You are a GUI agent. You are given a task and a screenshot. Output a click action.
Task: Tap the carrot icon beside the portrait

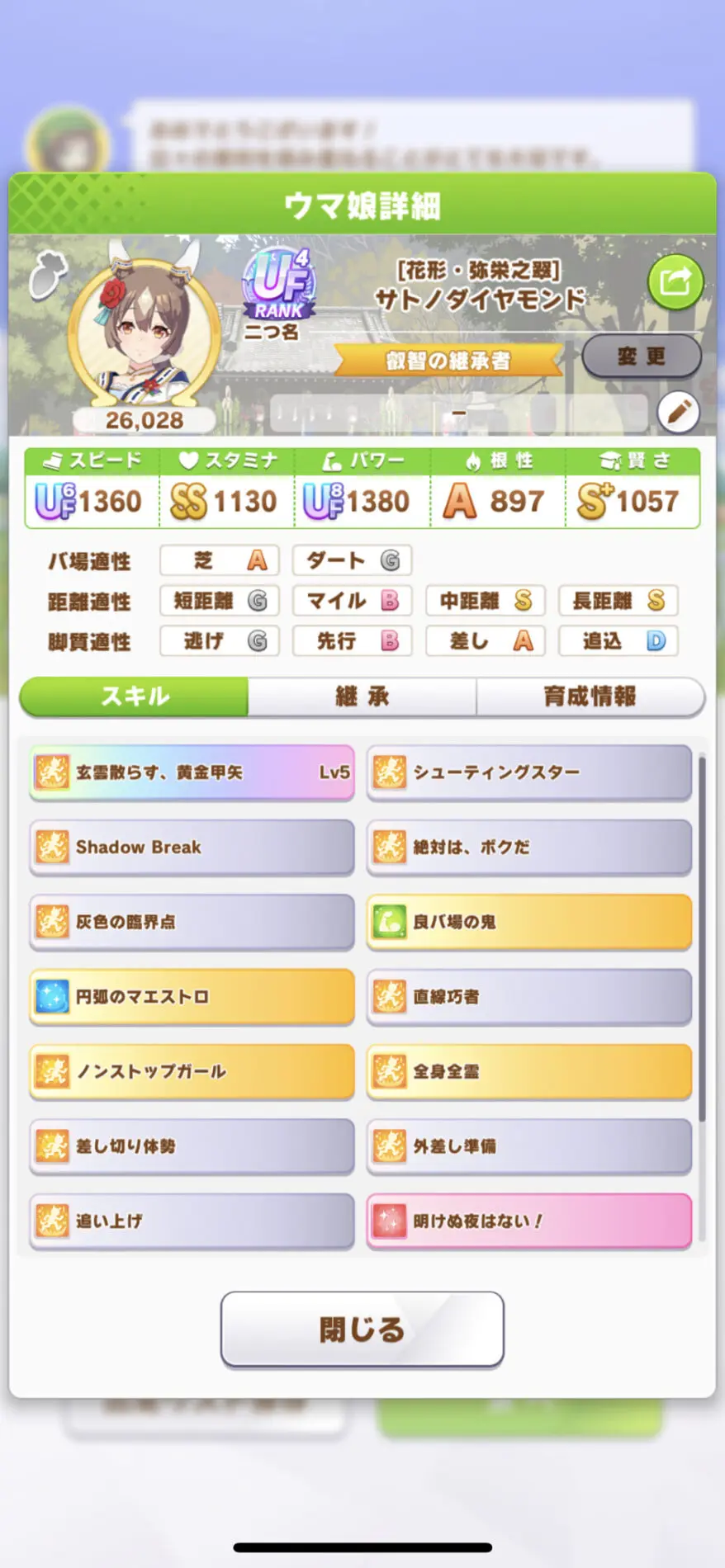tap(47, 275)
